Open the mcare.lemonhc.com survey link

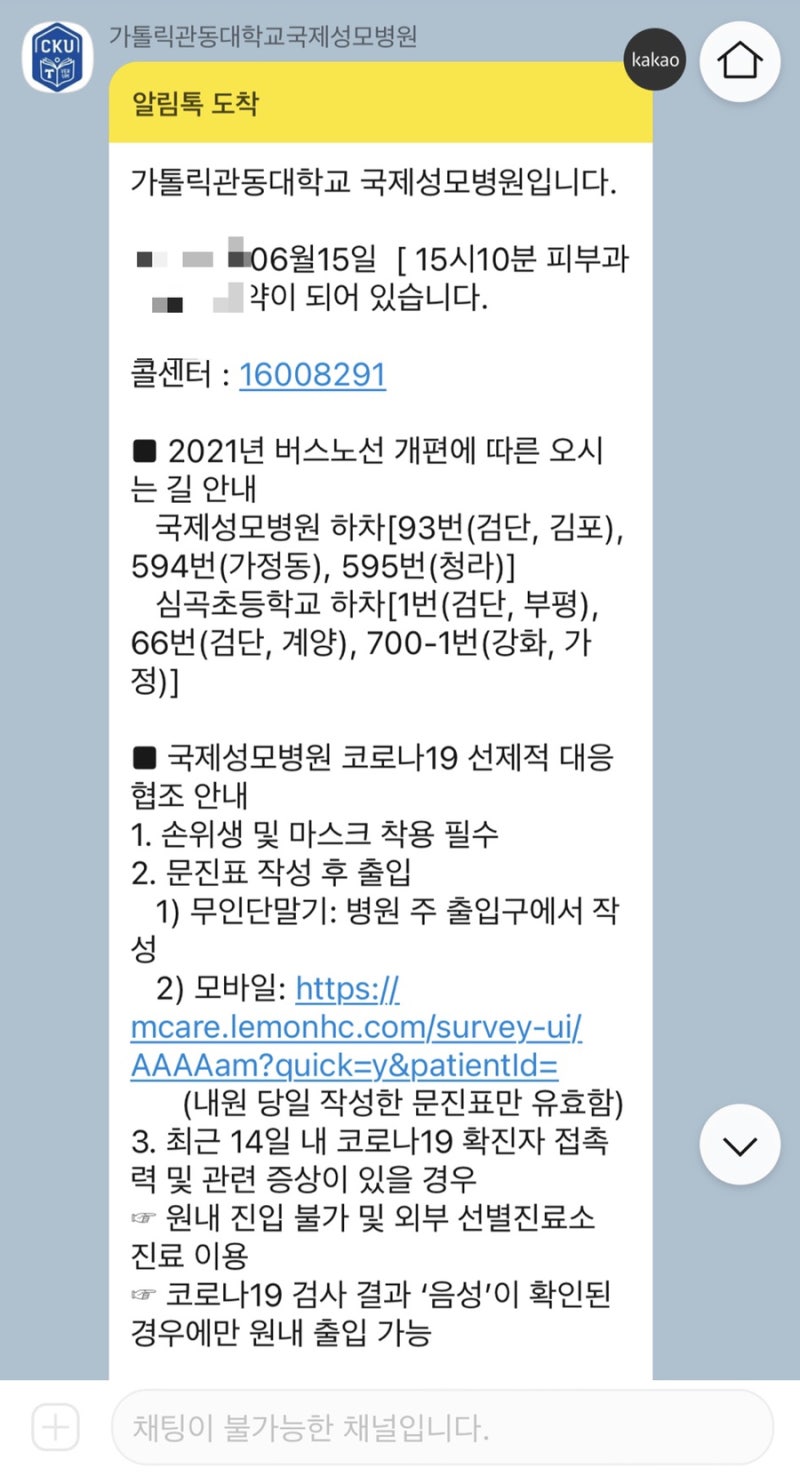(x=356, y=1026)
